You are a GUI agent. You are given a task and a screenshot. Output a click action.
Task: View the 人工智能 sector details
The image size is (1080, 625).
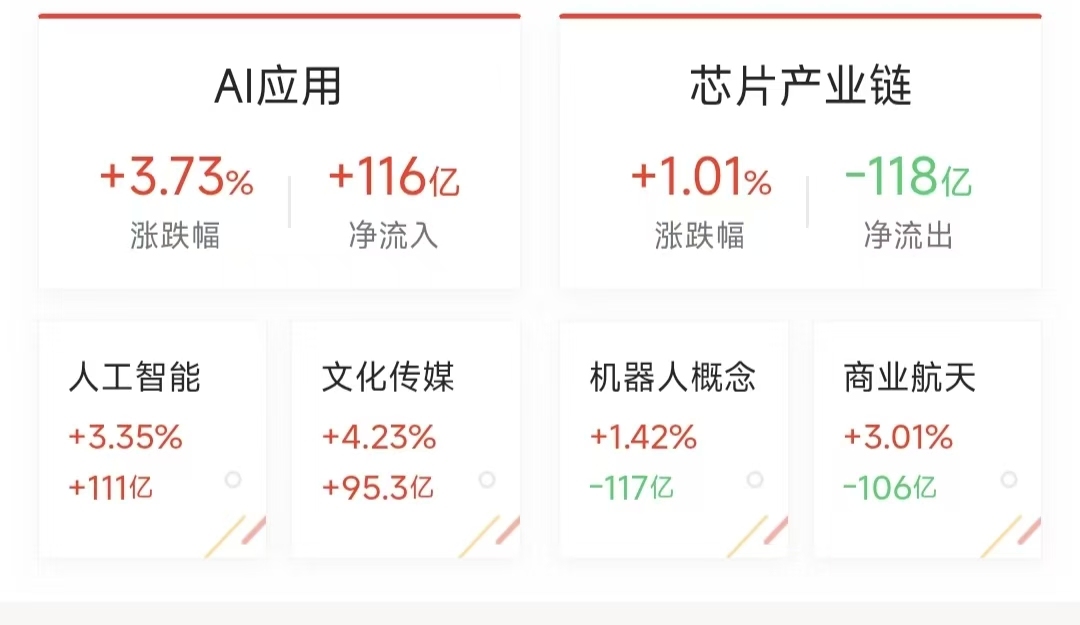(x=152, y=438)
